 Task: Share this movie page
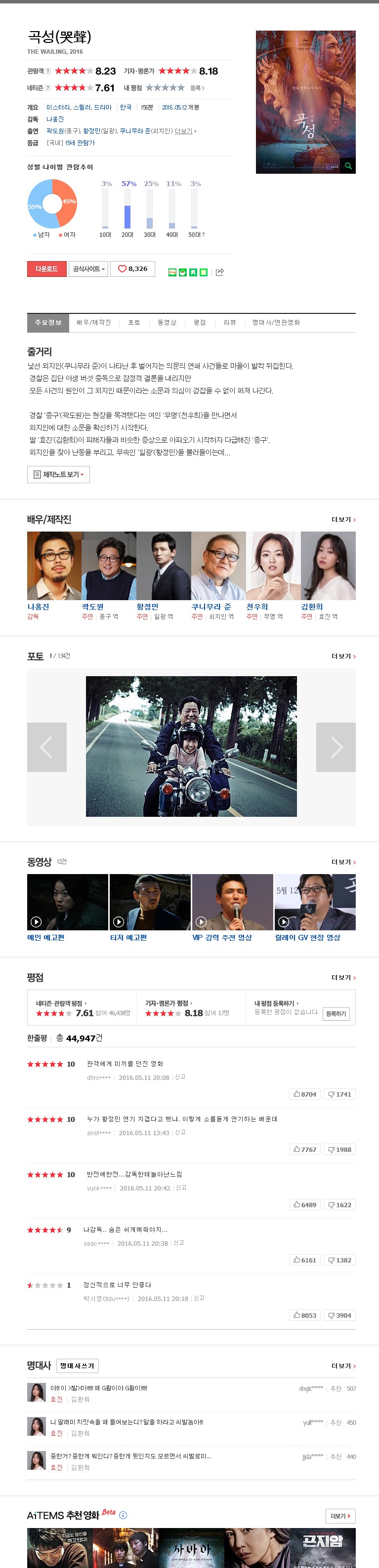pos(220,272)
